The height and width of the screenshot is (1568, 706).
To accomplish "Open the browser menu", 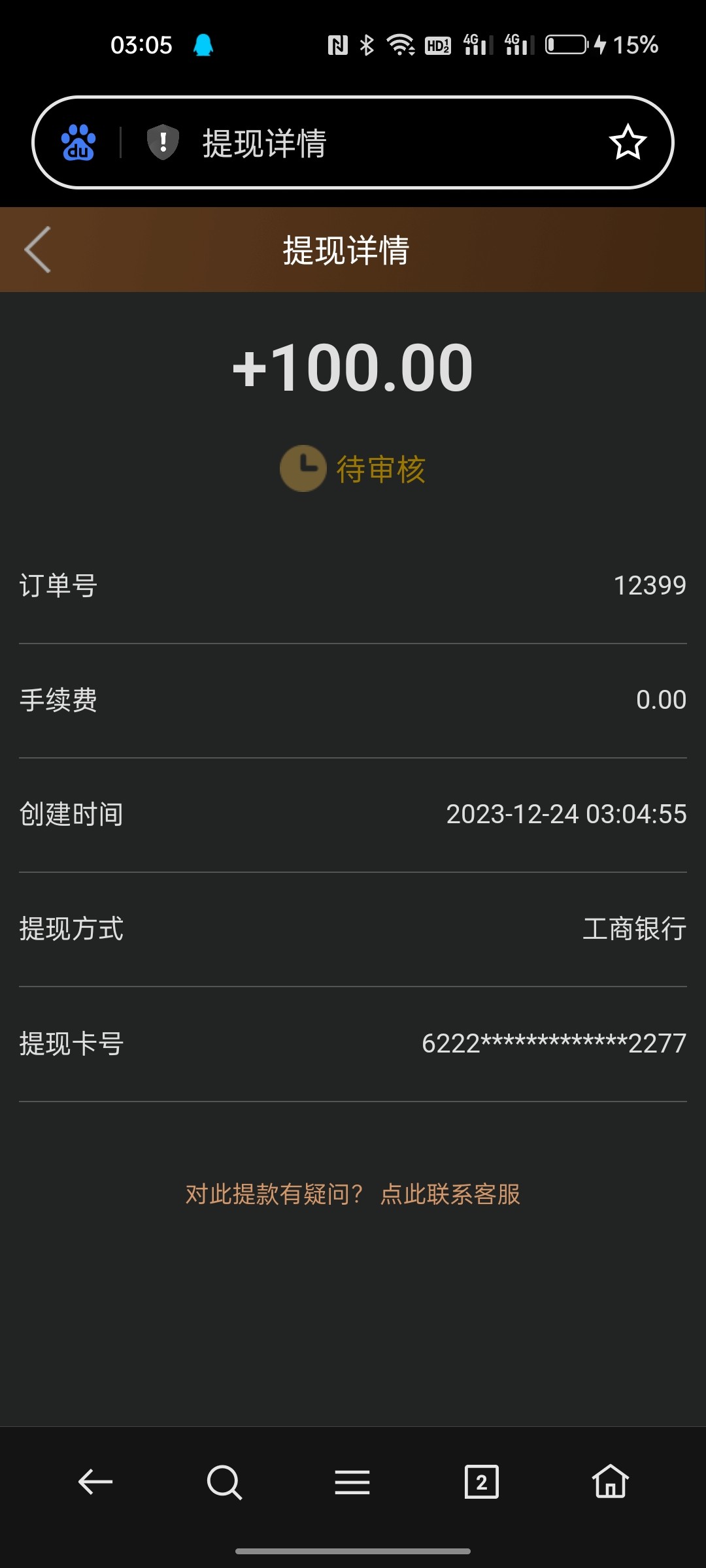I will [352, 1482].
